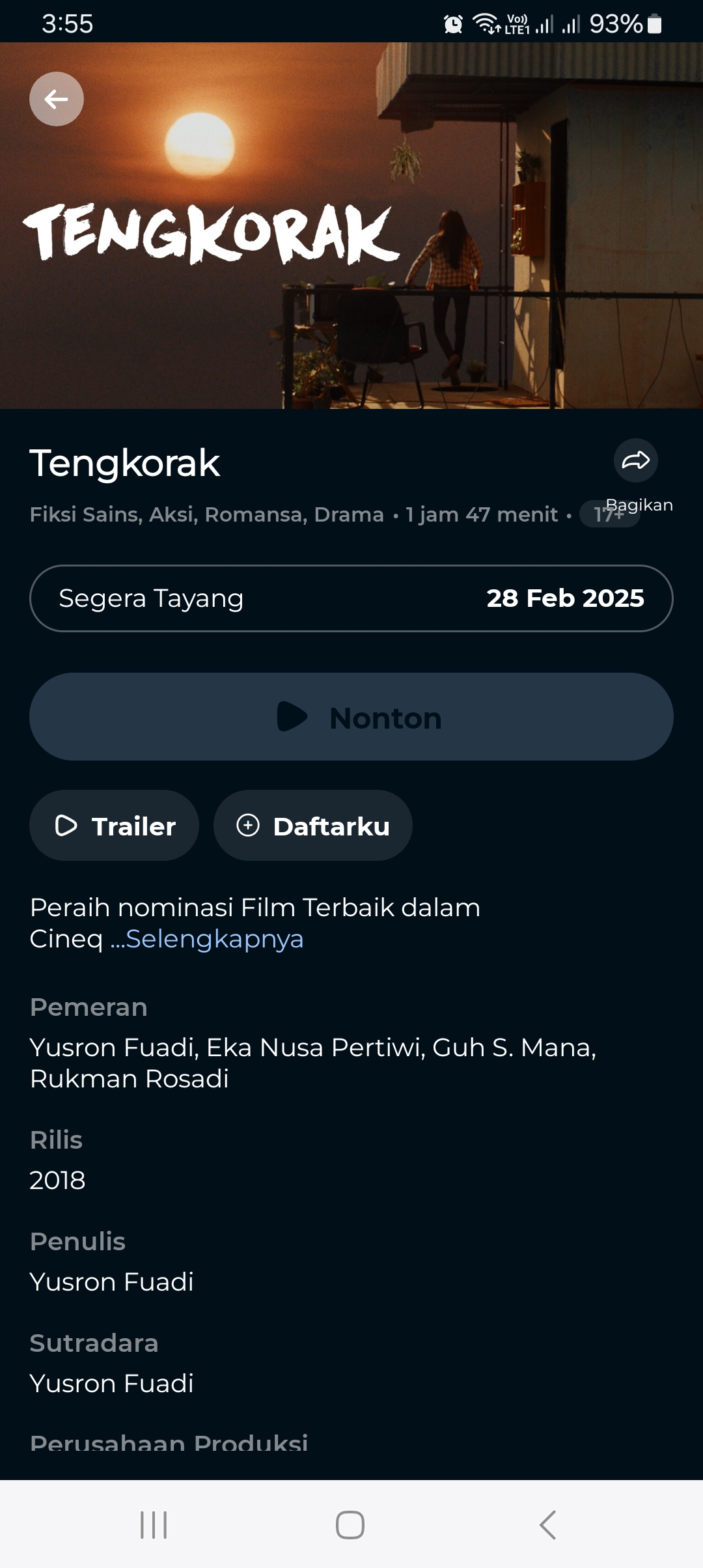Watch the Trailer
This screenshot has width=703, height=1568.
[114, 826]
